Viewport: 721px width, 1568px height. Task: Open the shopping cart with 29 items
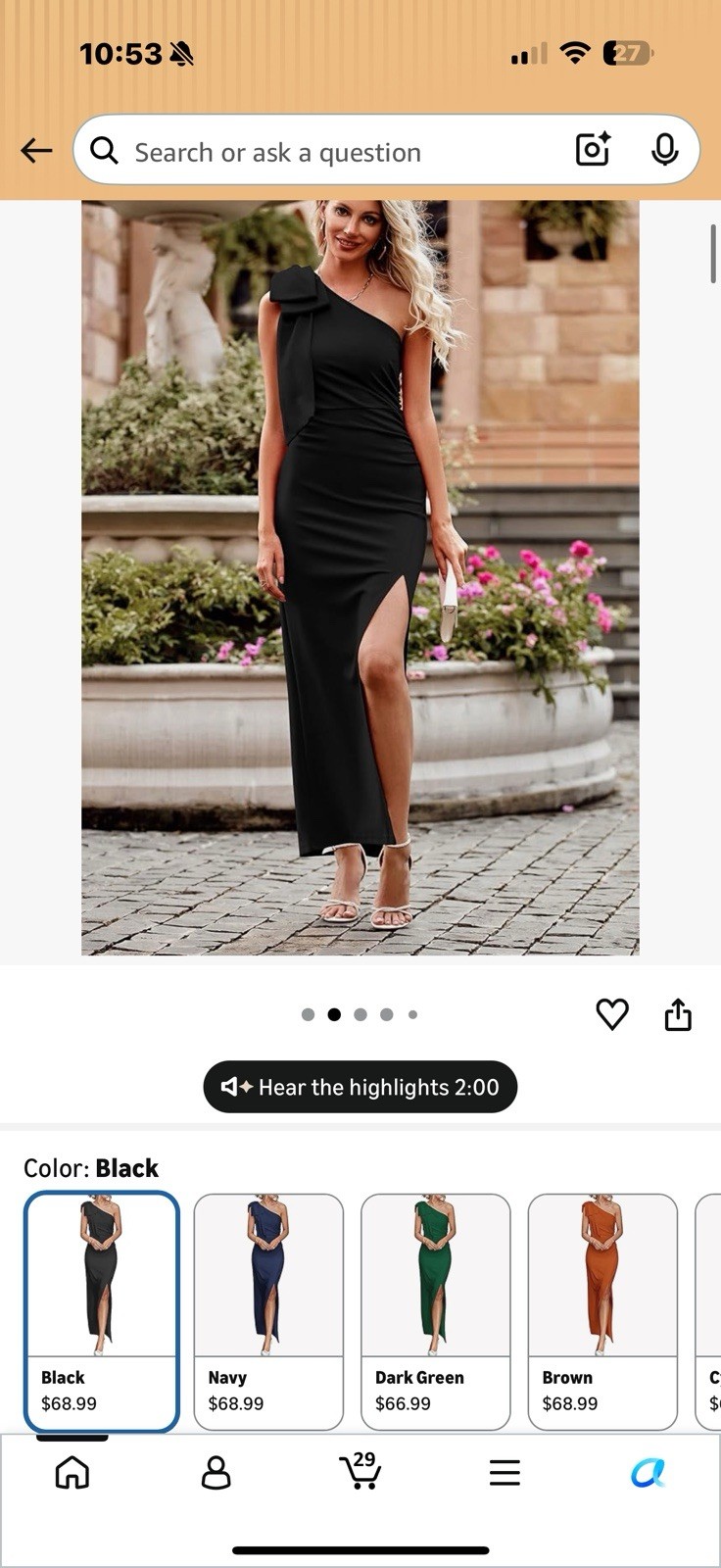click(360, 1470)
